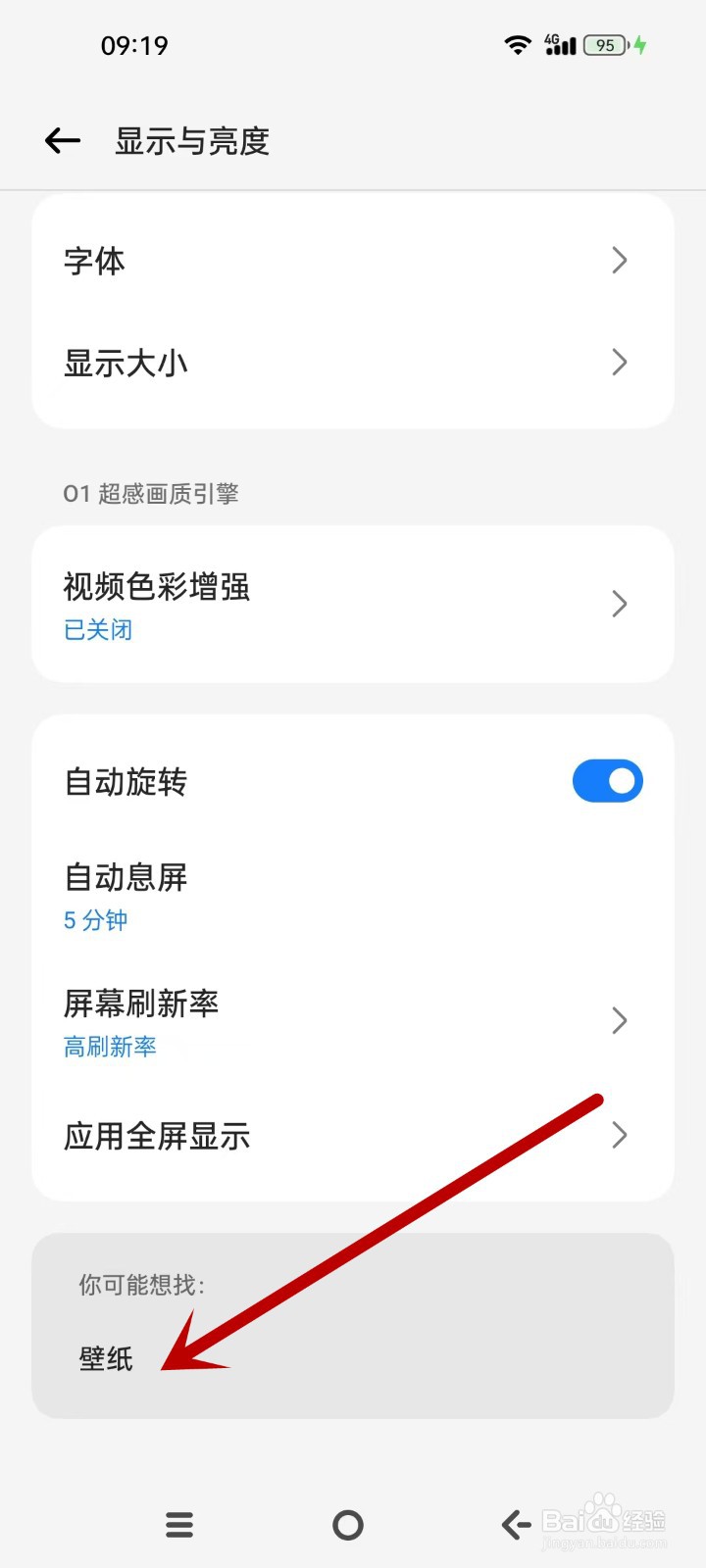Disable the 自动旋转 switch
706x1568 pixels.
point(608,781)
